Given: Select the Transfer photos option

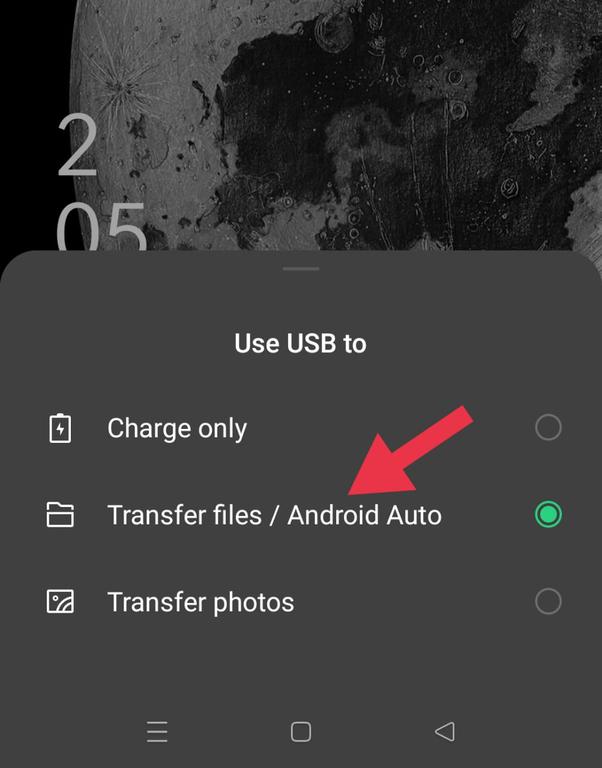Looking at the screenshot, I should [x=548, y=602].
